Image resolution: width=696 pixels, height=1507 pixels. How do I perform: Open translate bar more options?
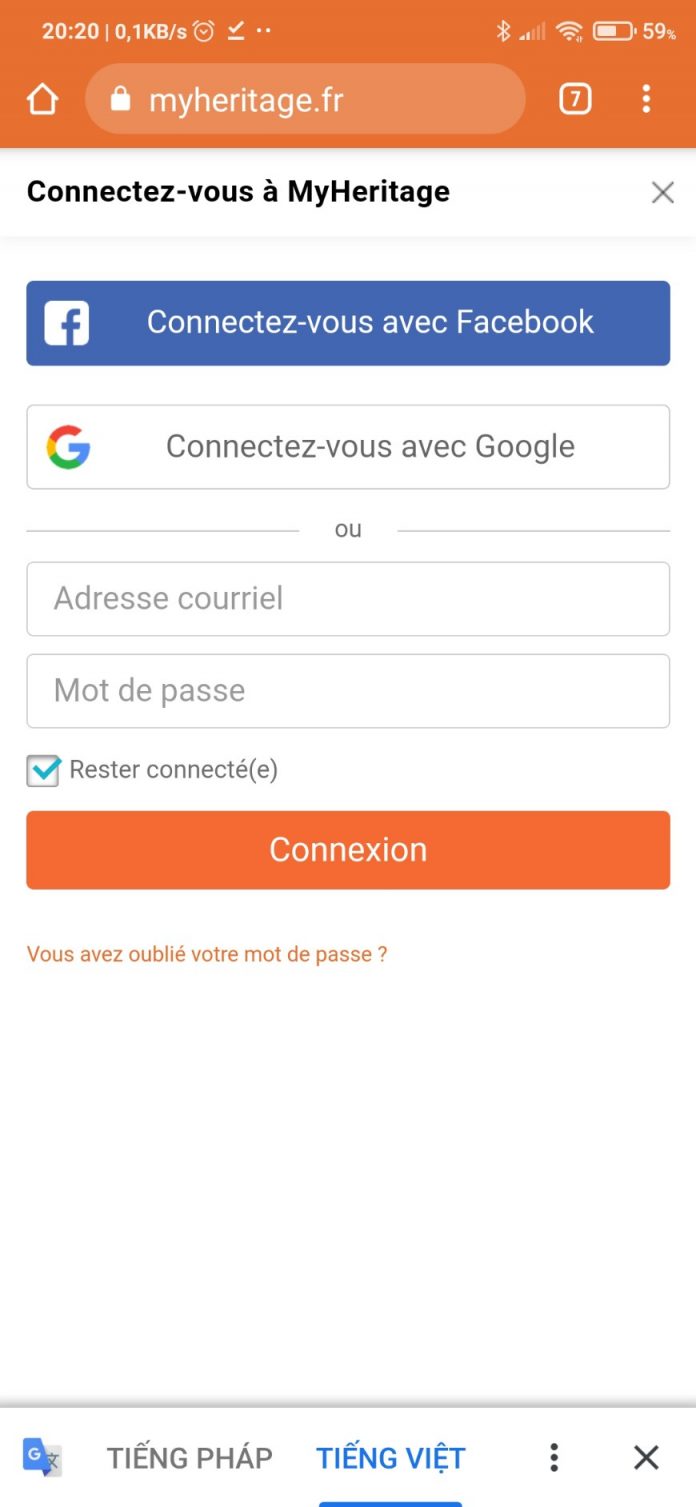(x=554, y=1458)
